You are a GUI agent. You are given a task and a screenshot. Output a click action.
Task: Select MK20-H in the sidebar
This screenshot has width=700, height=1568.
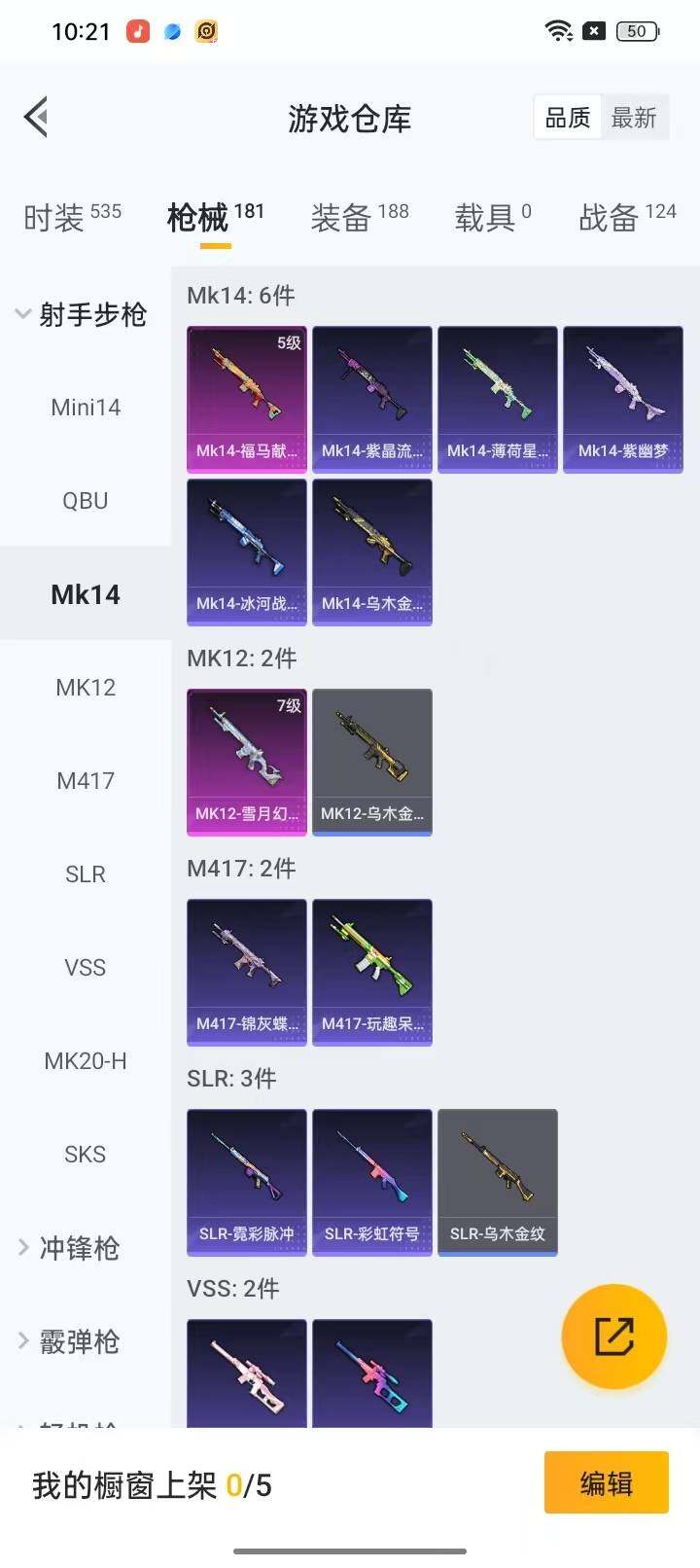tap(86, 1061)
